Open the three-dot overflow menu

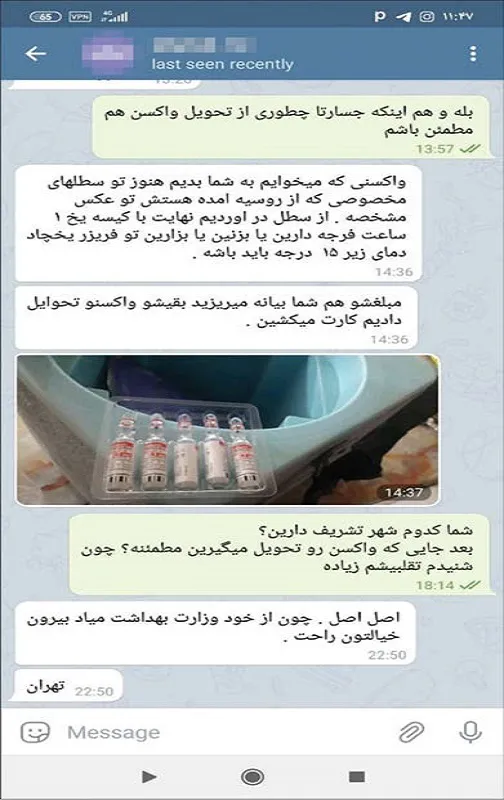(x=473, y=54)
